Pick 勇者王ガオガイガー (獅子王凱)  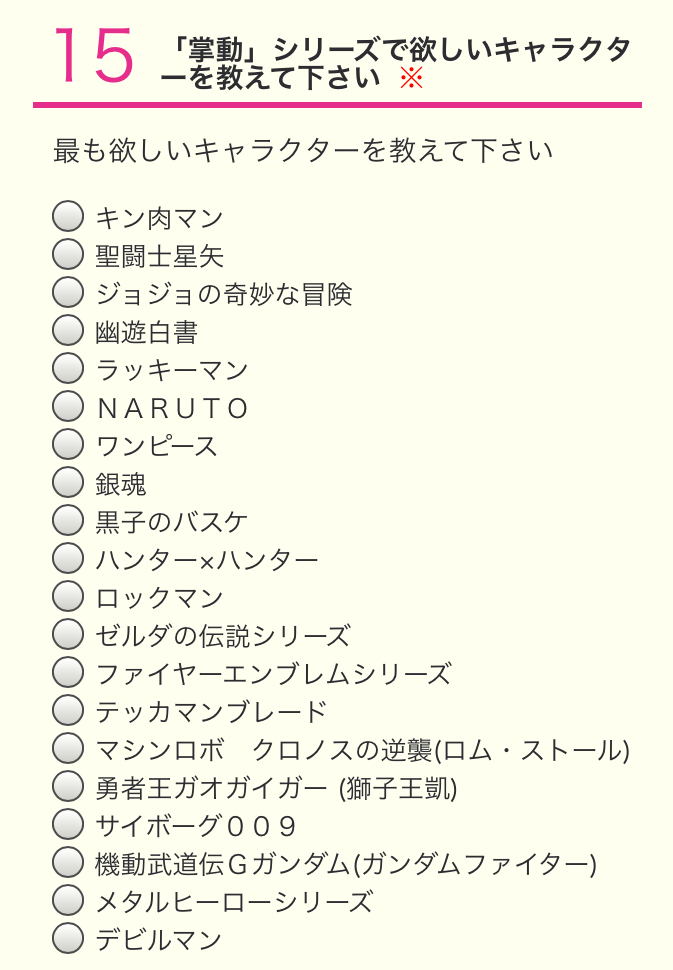[67, 786]
